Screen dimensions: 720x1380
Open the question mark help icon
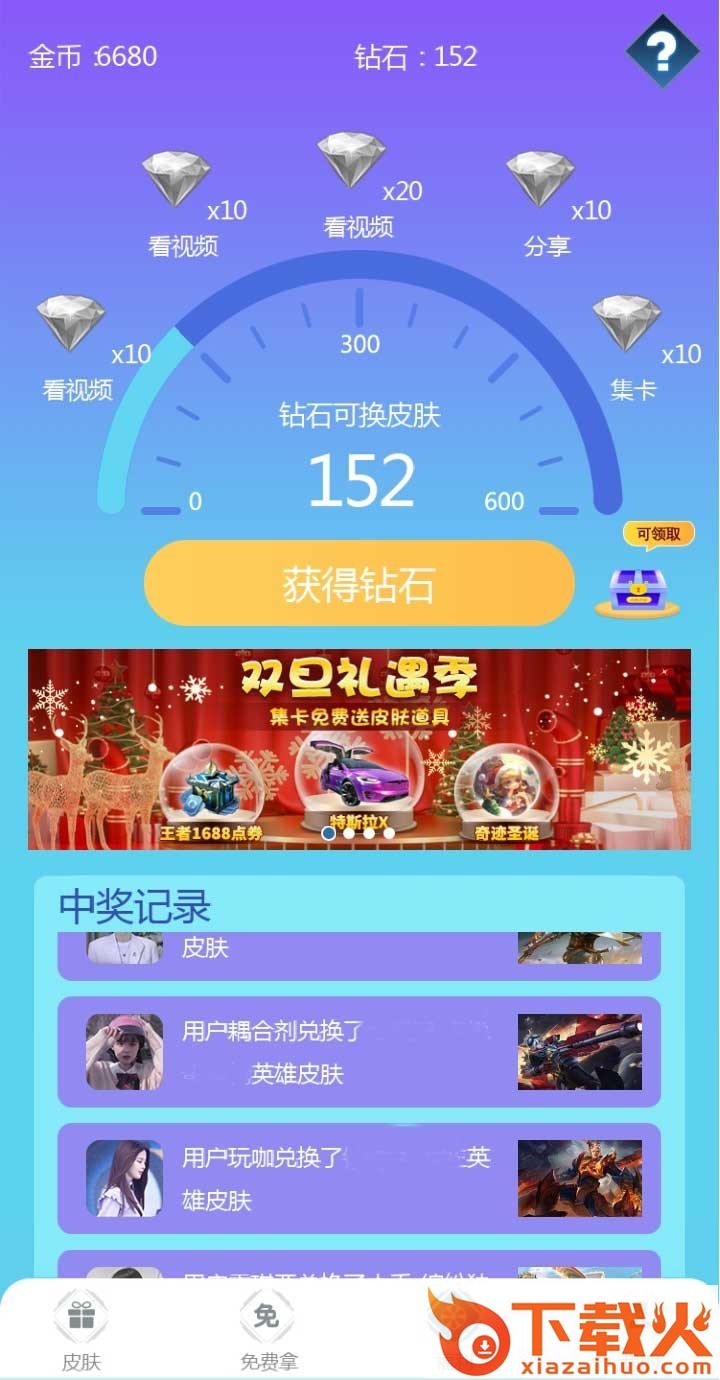(x=663, y=49)
